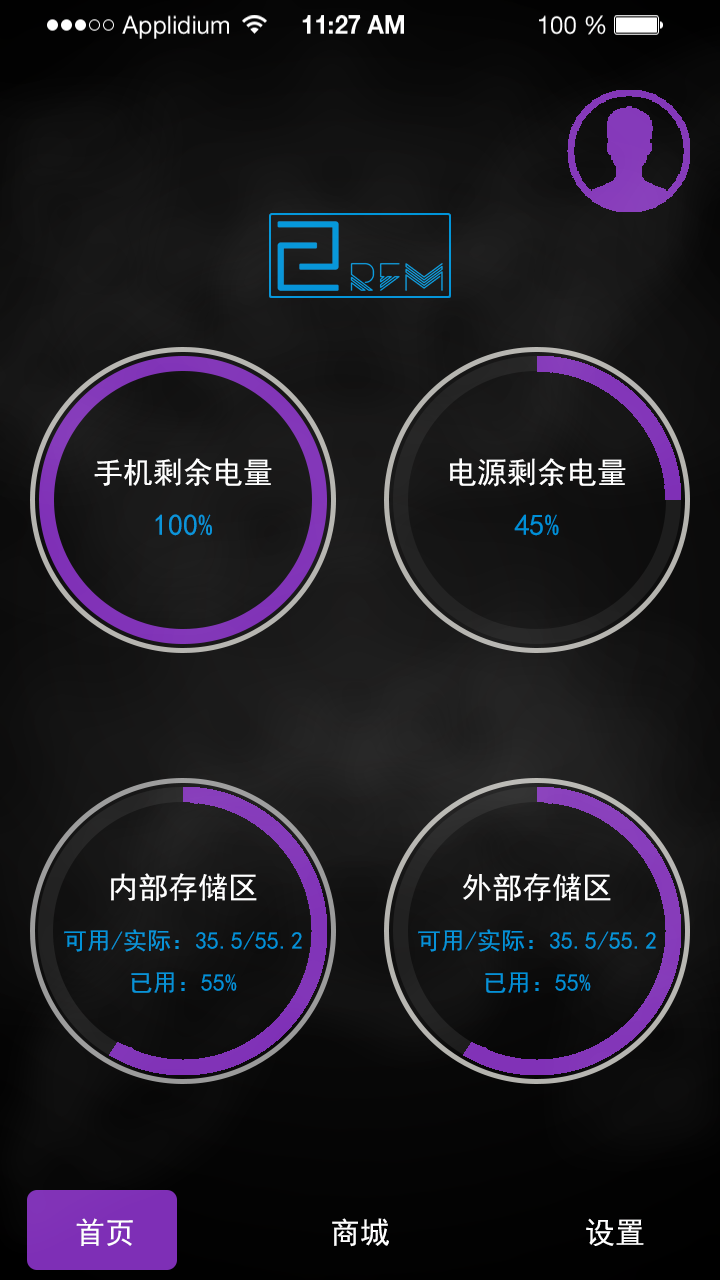Viewport: 720px width, 1280px height.
Task: Open the 设置 tab
Action: point(614,1232)
